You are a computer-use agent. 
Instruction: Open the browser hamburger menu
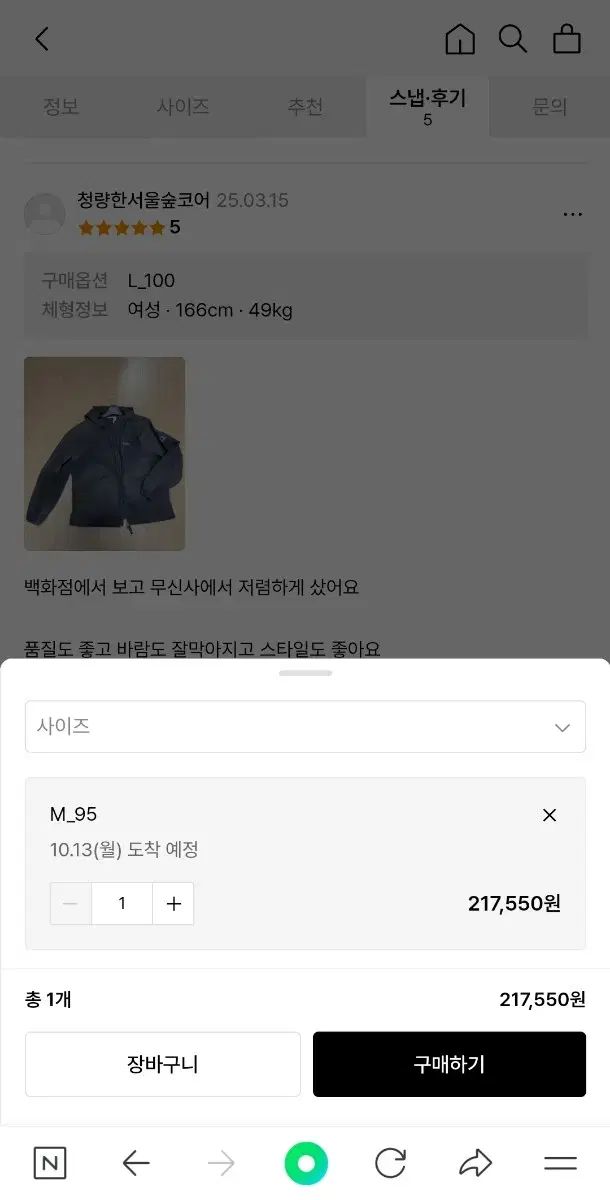pyautogui.click(x=560, y=1163)
